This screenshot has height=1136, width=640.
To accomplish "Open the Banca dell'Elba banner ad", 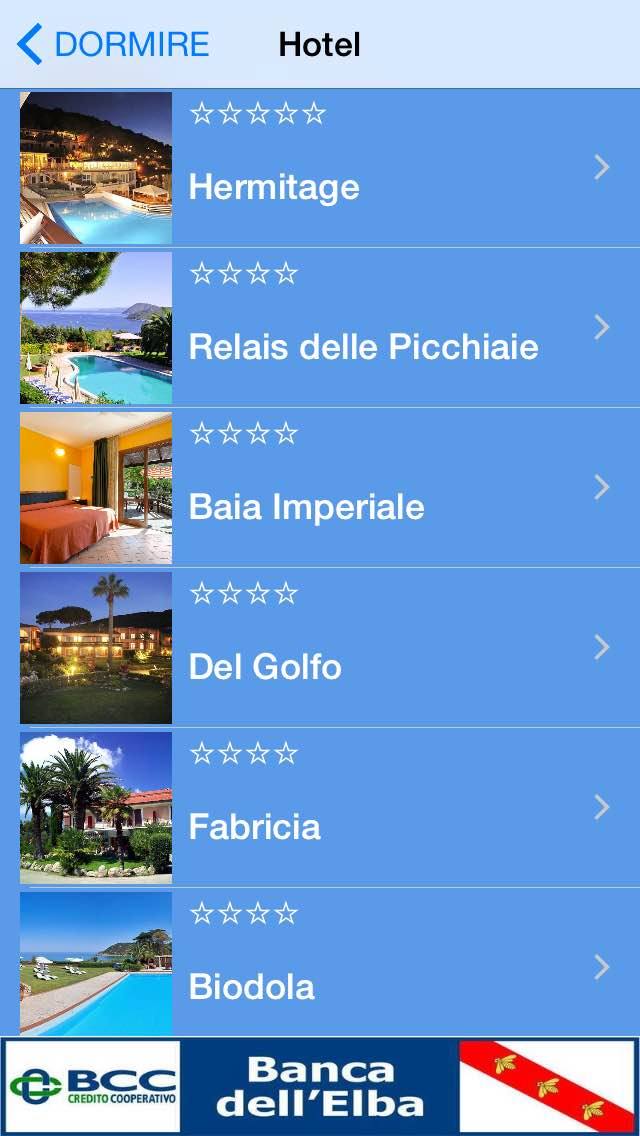I will (x=320, y=1087).
